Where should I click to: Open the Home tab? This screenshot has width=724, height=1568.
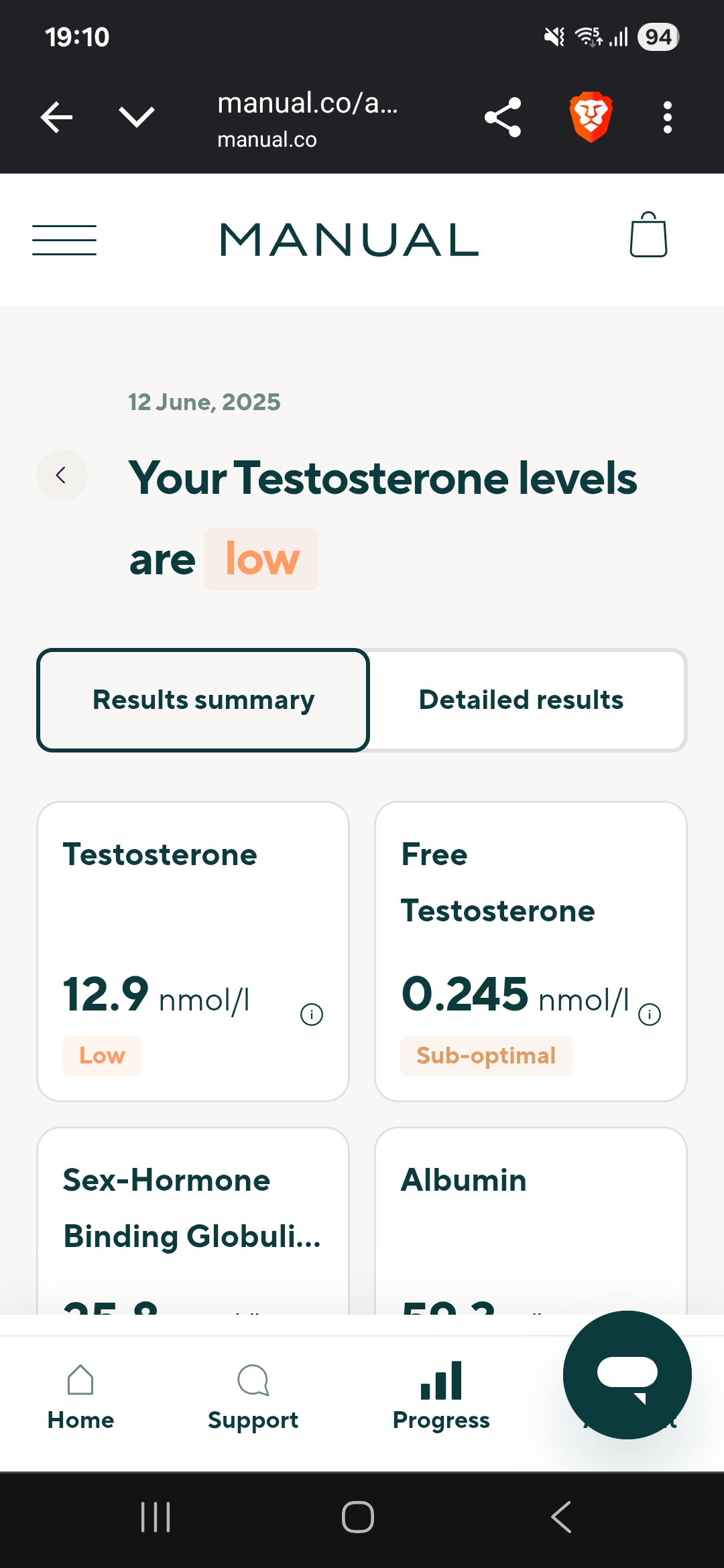pyautogui.click(x=80, y=1397)
